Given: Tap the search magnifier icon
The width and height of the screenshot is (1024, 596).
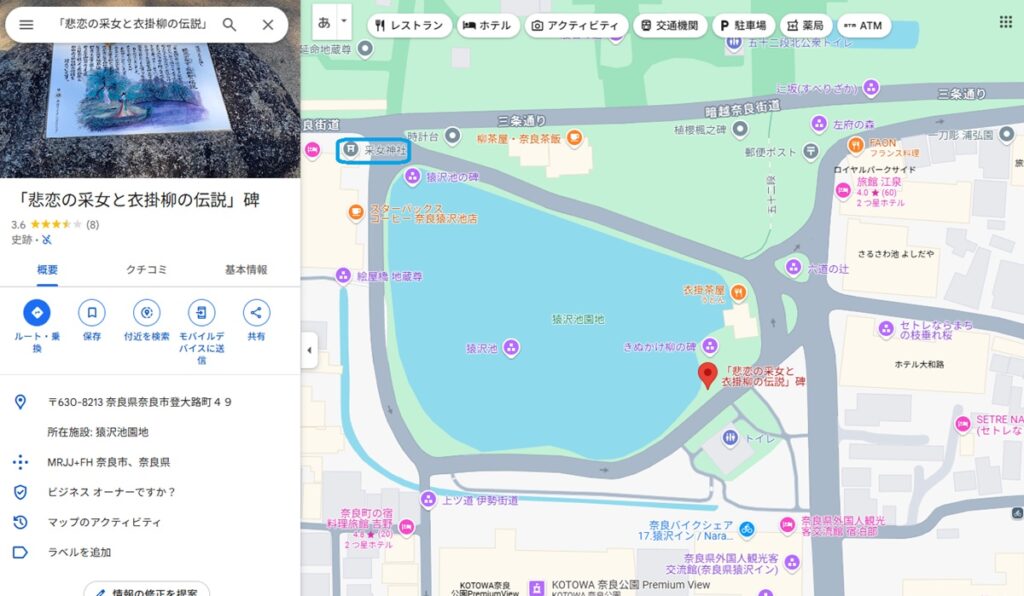Looking at the screenshot, I should click(229, 25).
